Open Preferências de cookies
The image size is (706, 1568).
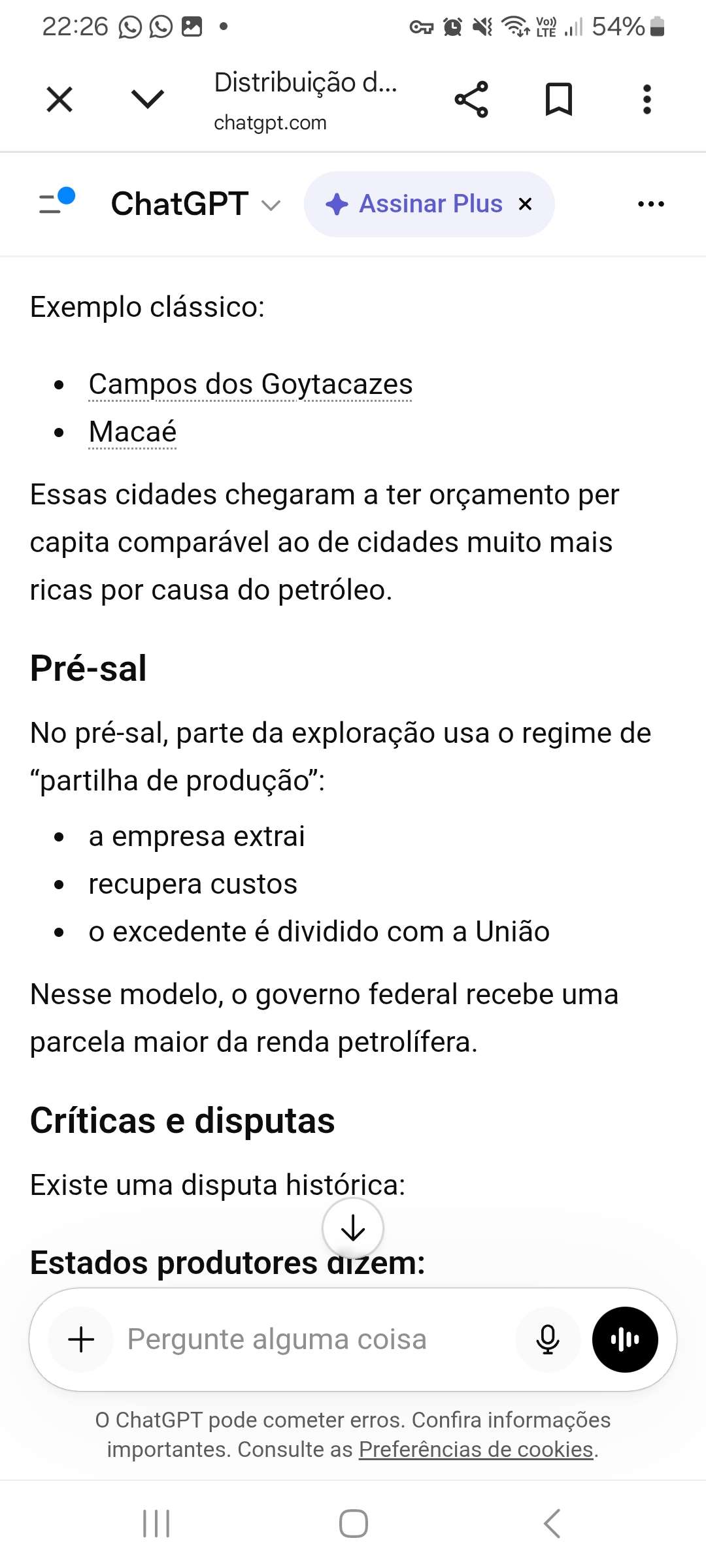click(476, 1449)
